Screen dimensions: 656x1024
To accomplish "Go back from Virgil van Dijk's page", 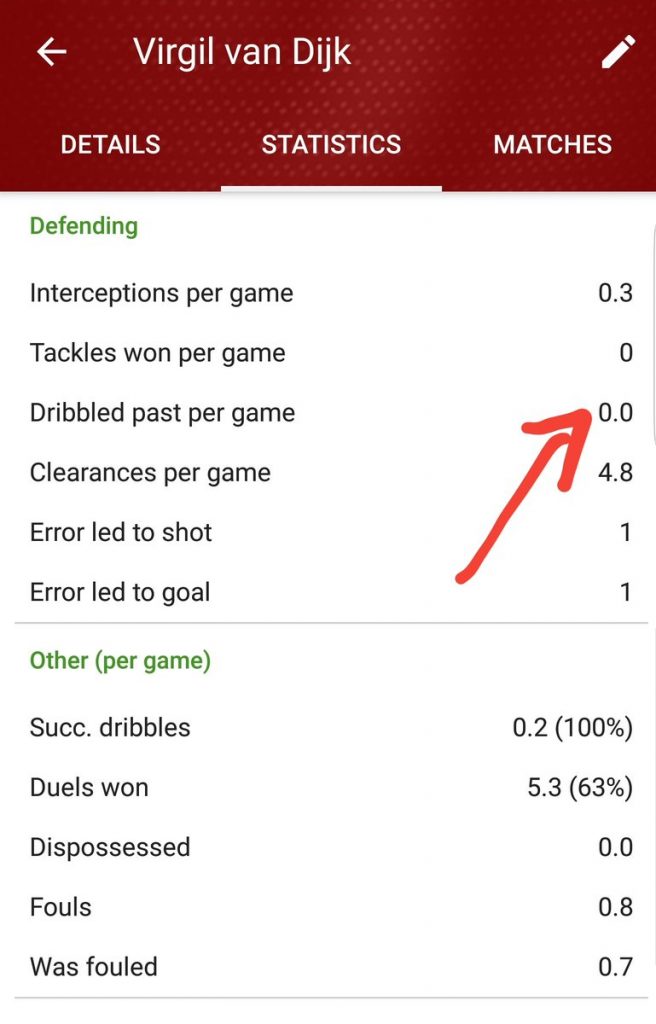I will click(x=51, y=52).
